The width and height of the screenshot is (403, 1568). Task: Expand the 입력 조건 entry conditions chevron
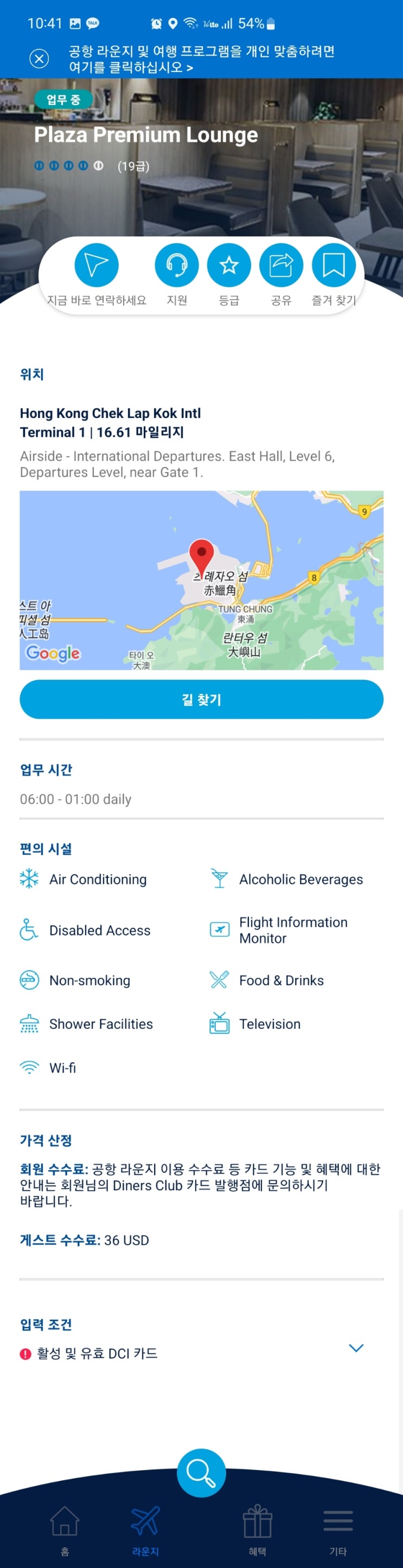(x=356, y=1348)
